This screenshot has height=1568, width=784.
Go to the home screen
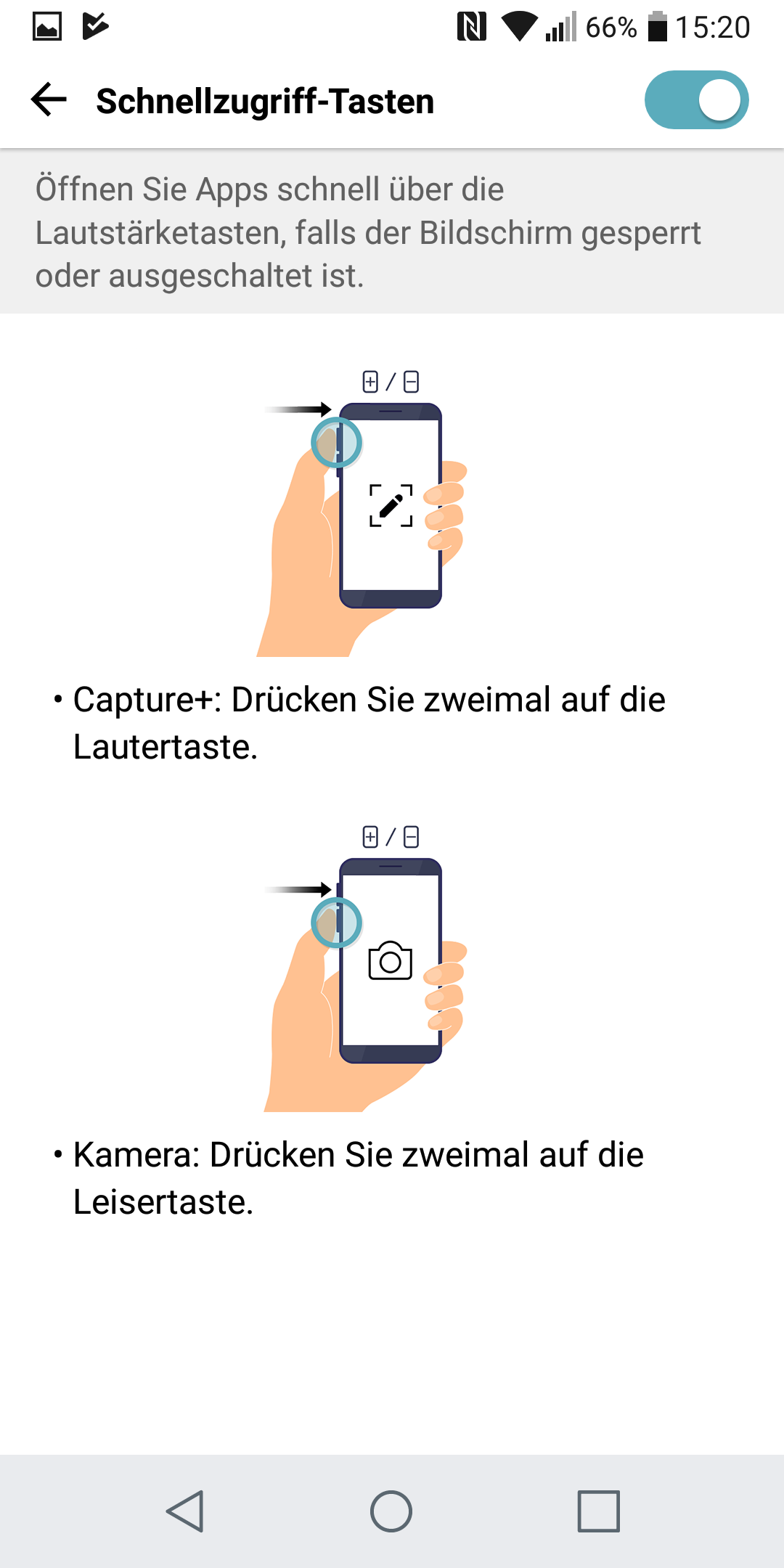[x=391, y=1511]
